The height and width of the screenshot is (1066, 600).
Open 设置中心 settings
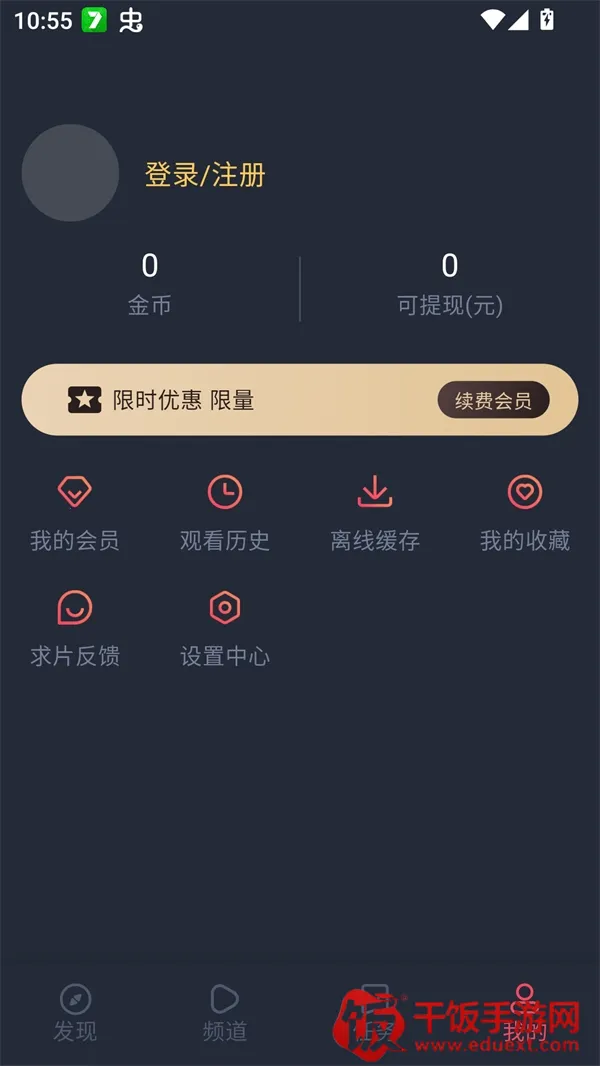click(225, 630)
